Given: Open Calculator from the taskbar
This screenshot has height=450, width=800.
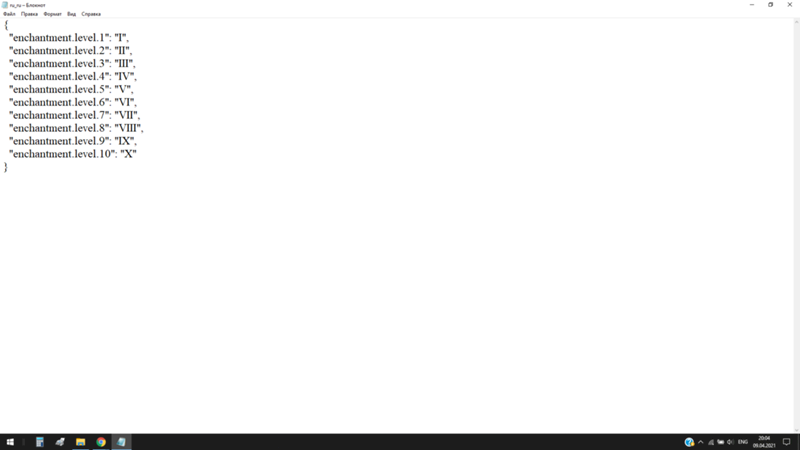Looking at the screenshot, I should coord(40,442).
